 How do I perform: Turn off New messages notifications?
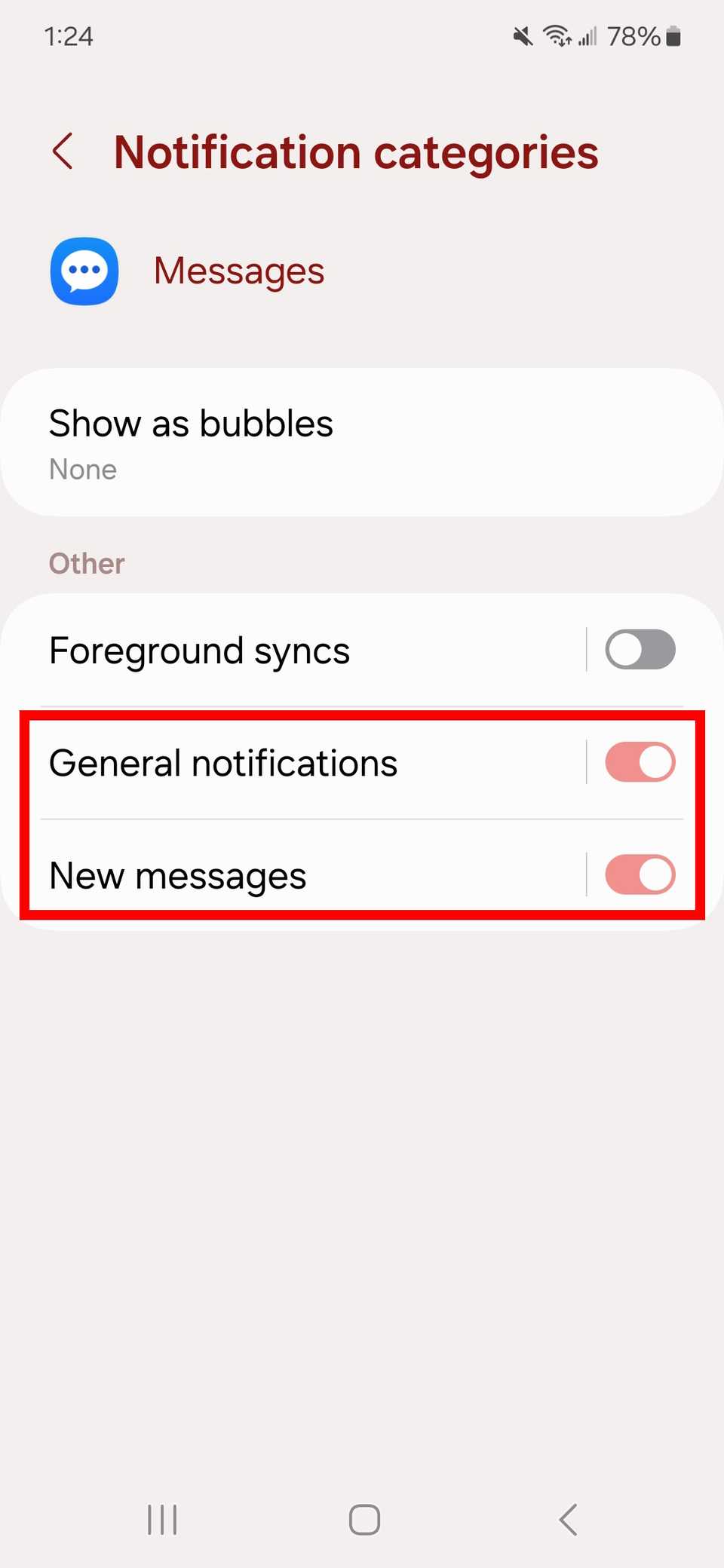click(x=640, y=874)
